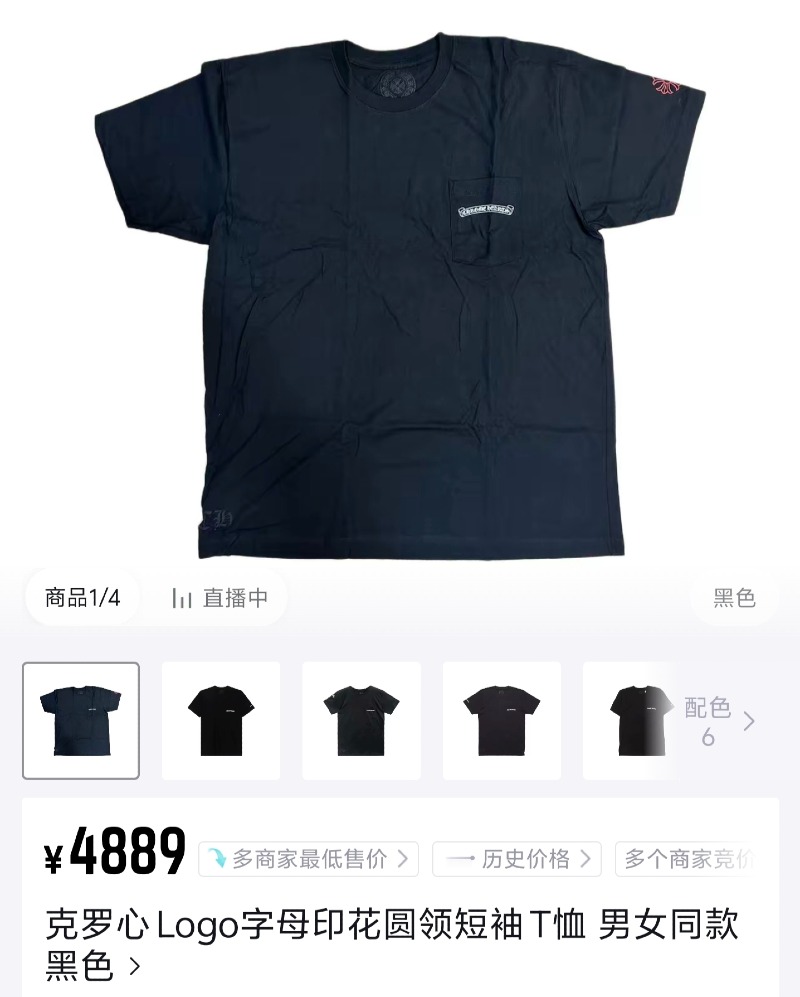Tap the 商品1/4 image counter chip
Viewport: 800px width, 997px height.
[x=83, y=598]
